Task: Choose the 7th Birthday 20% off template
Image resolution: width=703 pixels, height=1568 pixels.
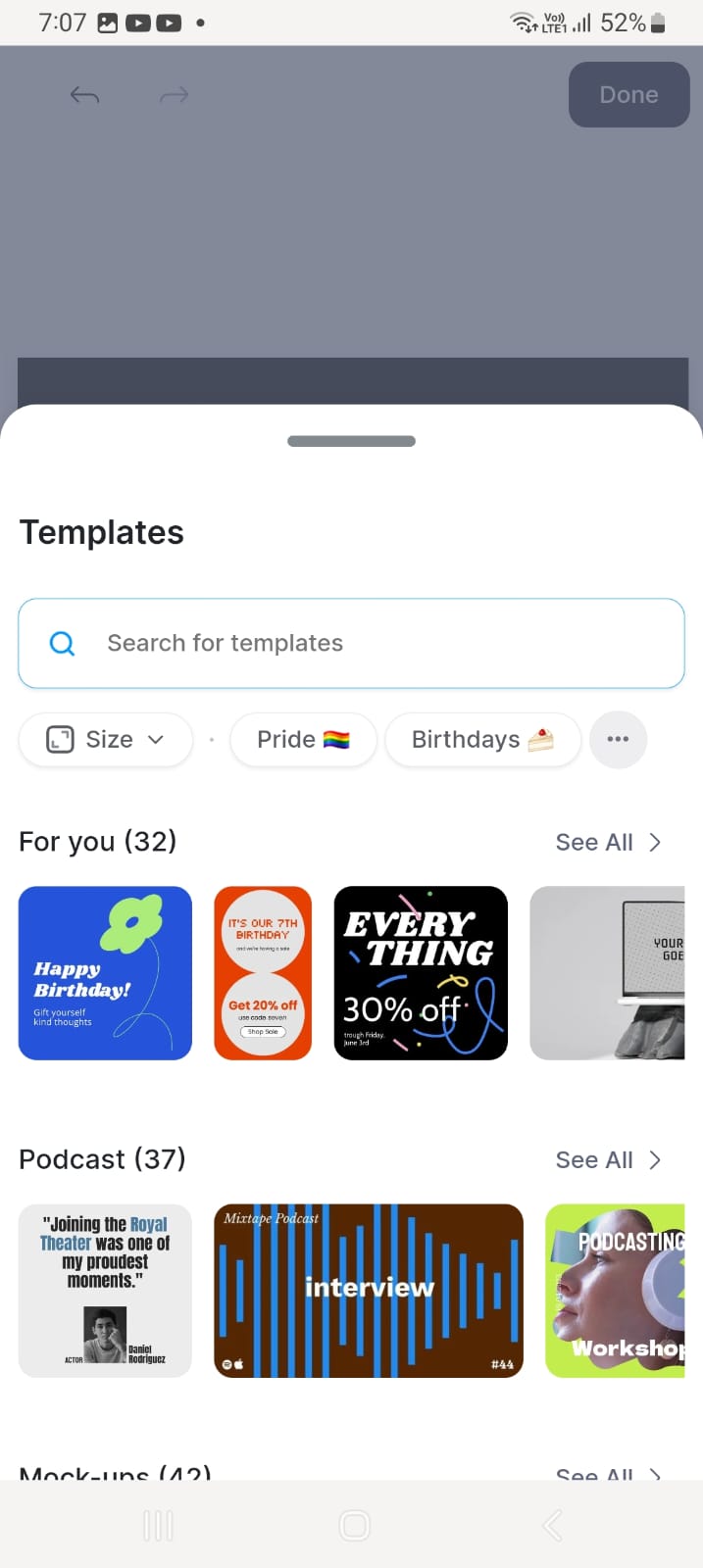Action: [263, 973]
